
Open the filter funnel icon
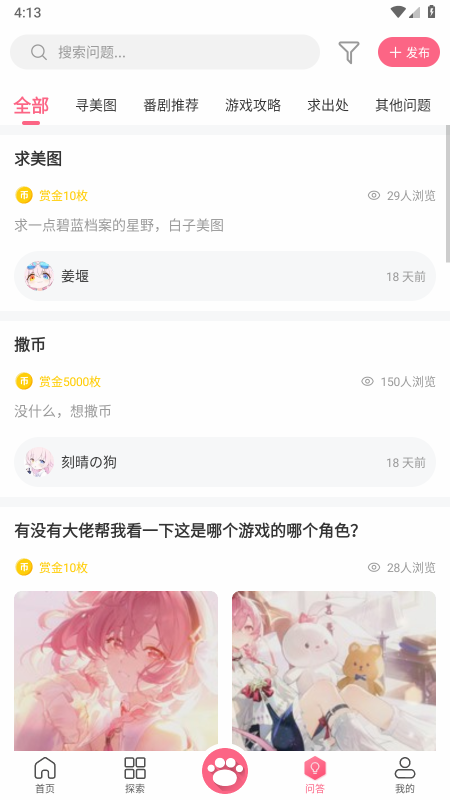pos(349,52)
